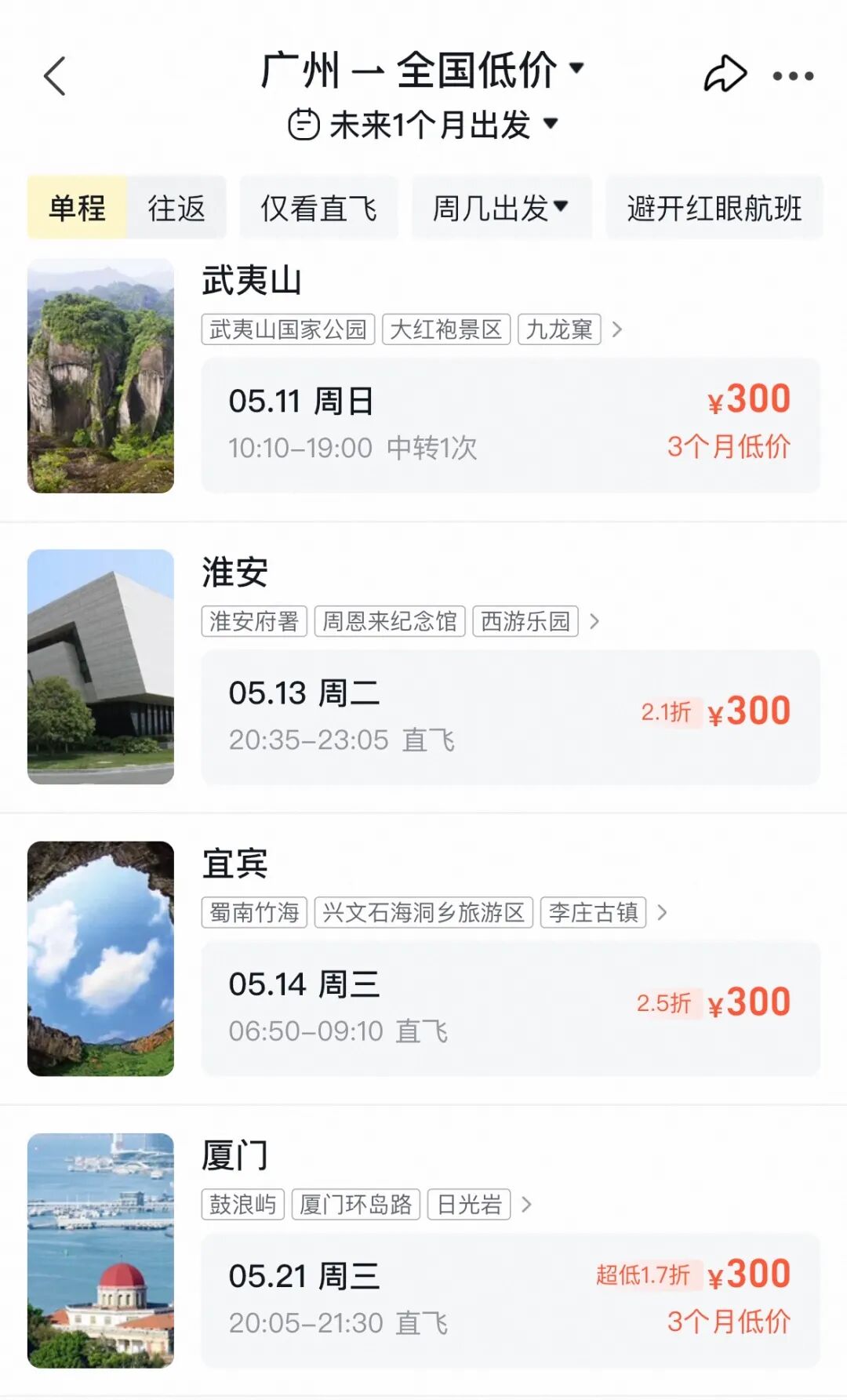Tap the 武夷山国家公园 attraction tag
This screenshot has height=1400, width=847.
tap(288, 329)
